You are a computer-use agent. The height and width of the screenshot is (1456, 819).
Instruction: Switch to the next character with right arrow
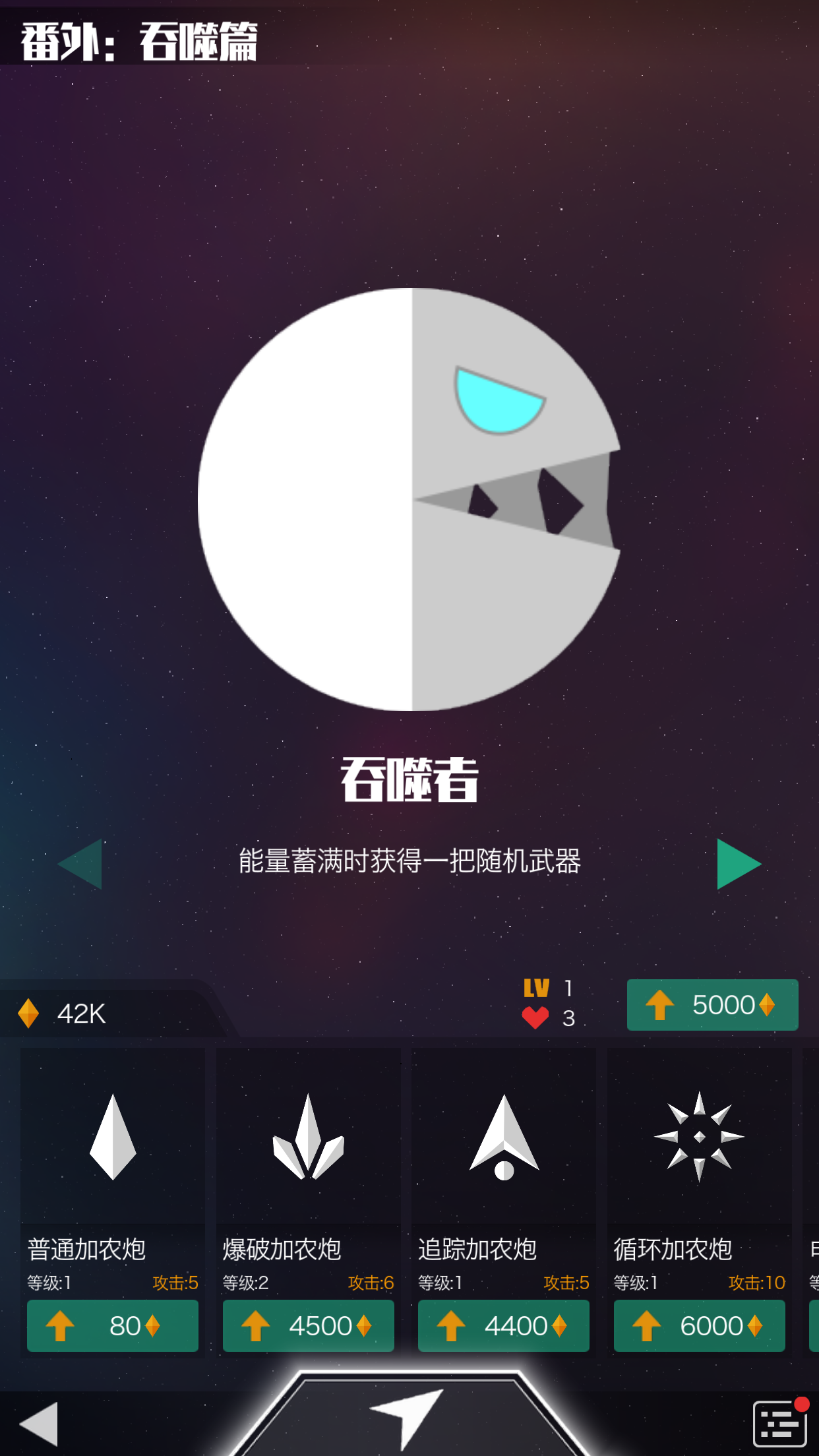[738, 864]
